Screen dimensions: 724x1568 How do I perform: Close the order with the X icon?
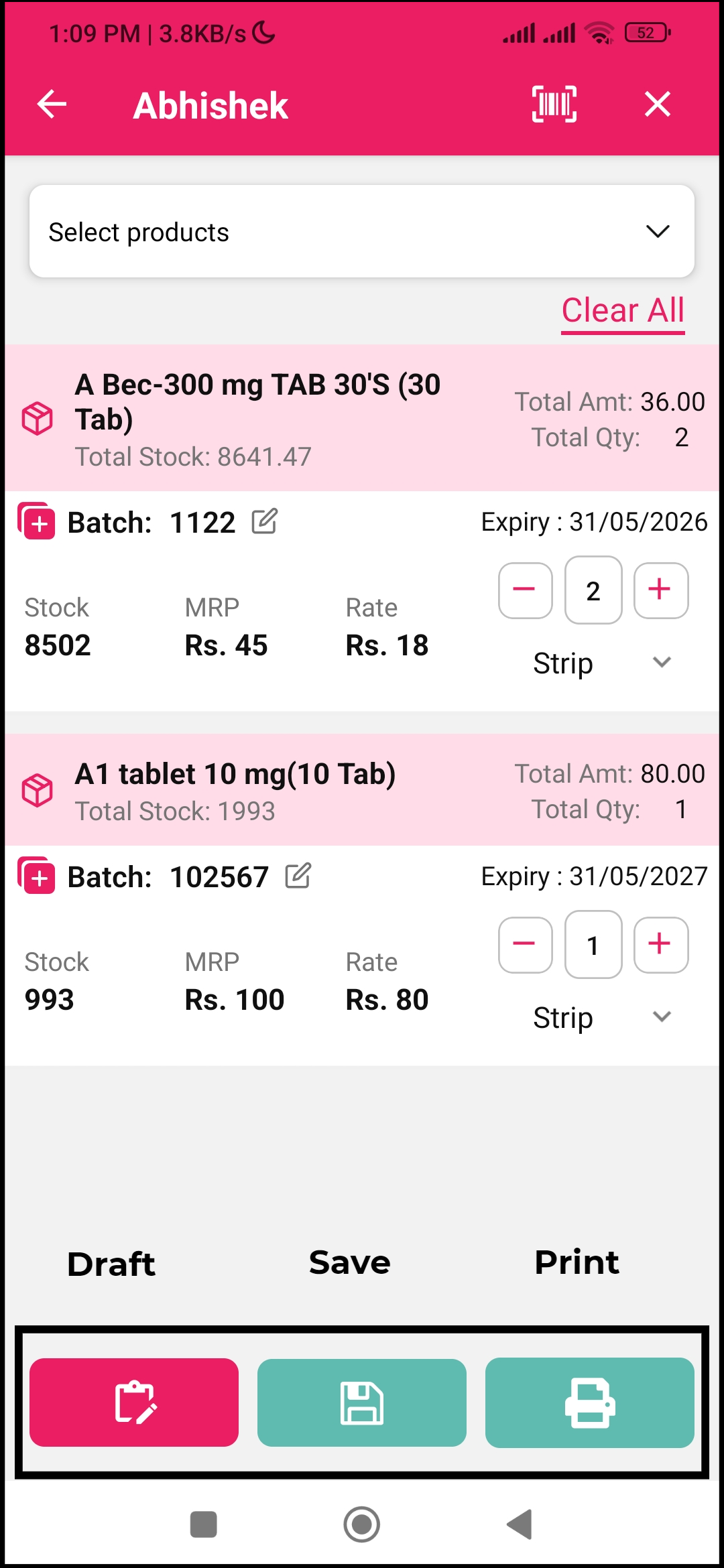(x=658, y=105)
